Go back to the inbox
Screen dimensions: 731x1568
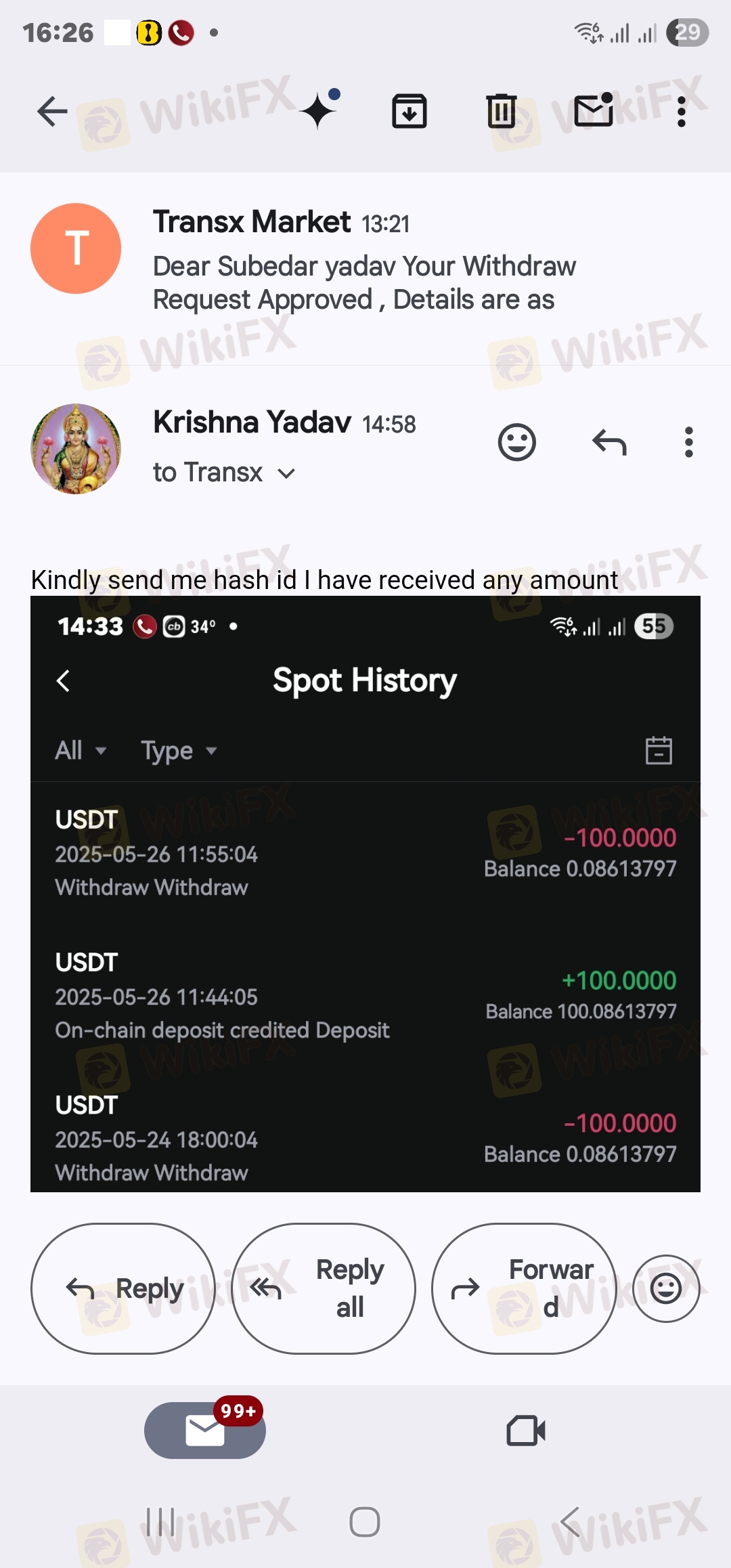(x=52, y=112)
